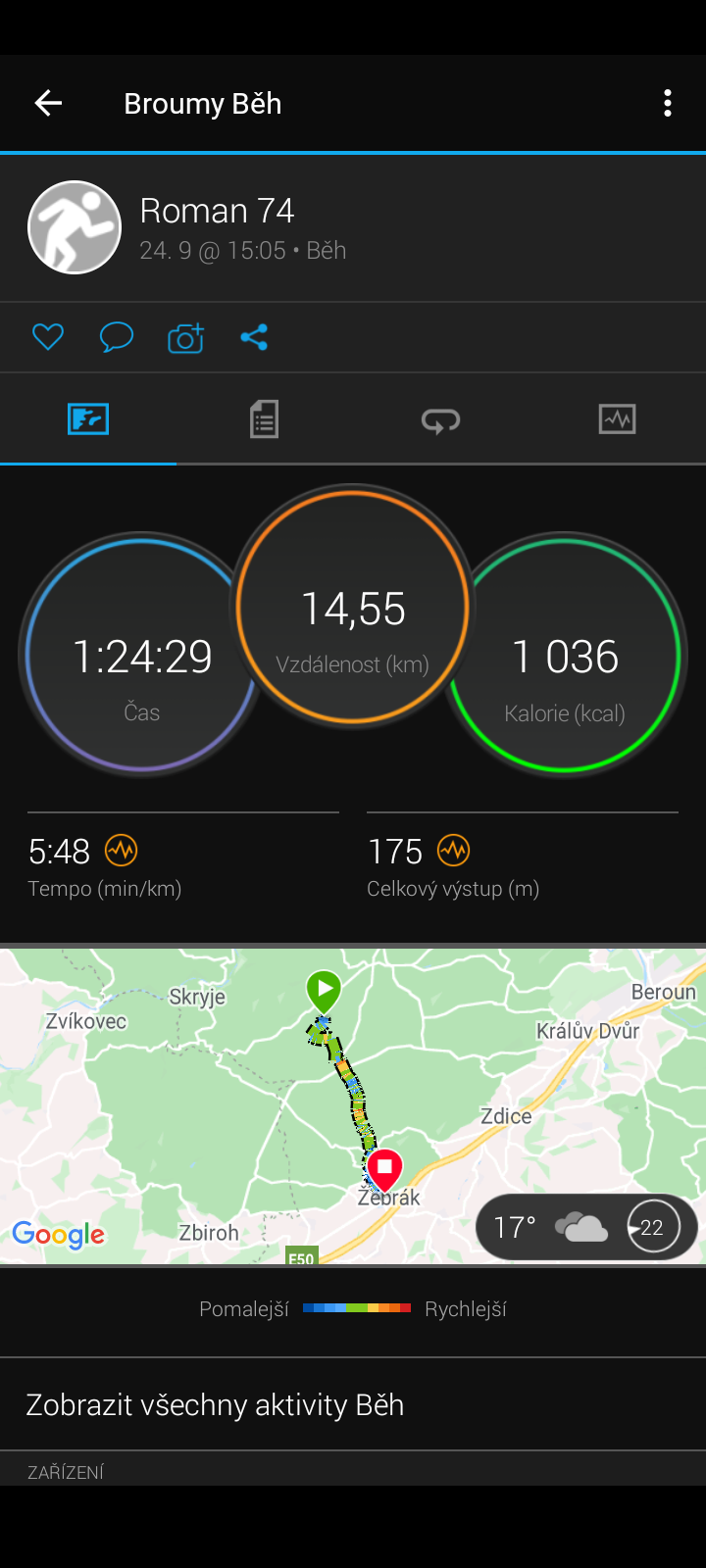Switch to the stats details tab
This screenshot has height=1568, width=706.
point(264,419)
